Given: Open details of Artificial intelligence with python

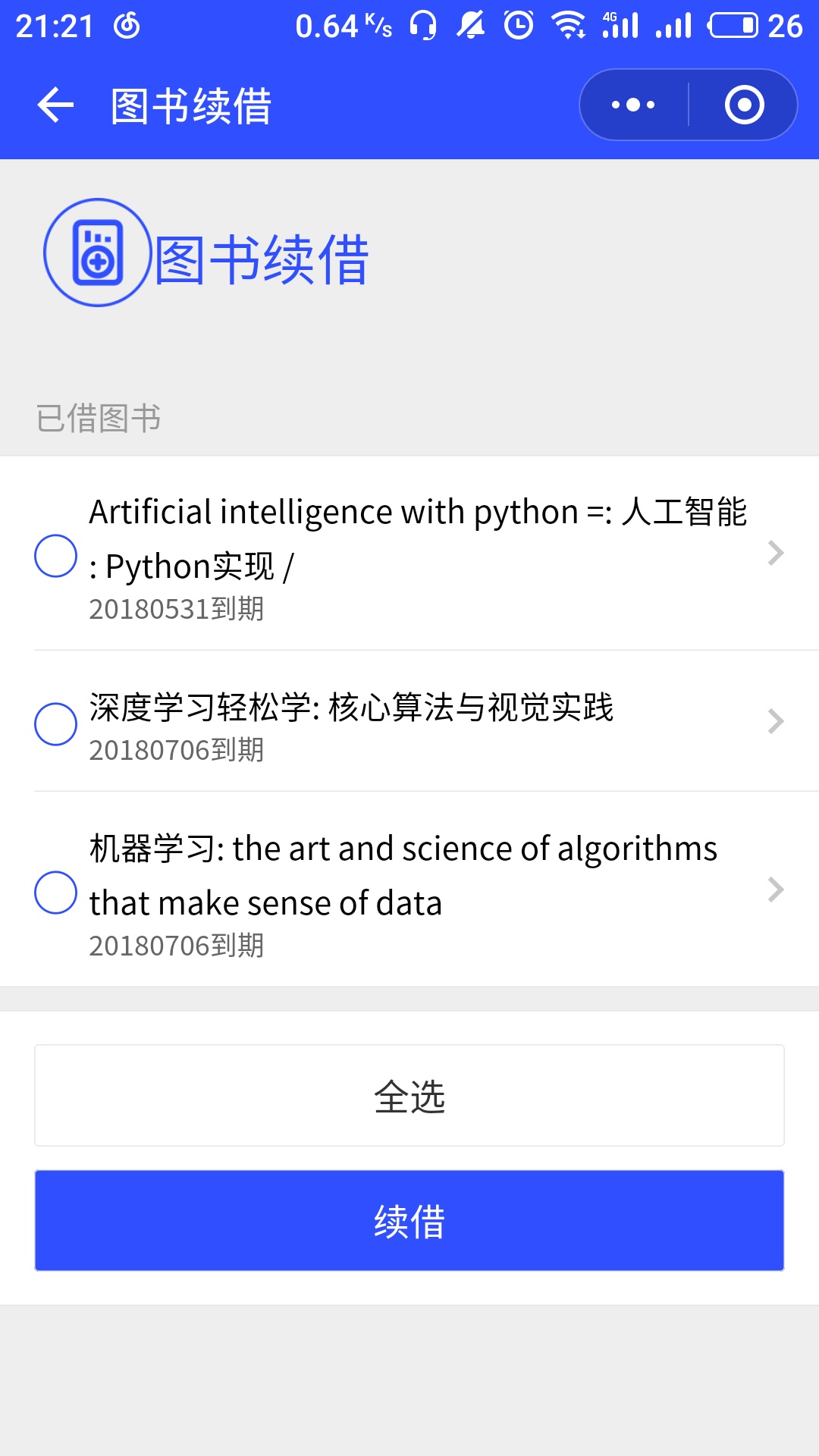Looking at the screenshot, I should point(775,553).
